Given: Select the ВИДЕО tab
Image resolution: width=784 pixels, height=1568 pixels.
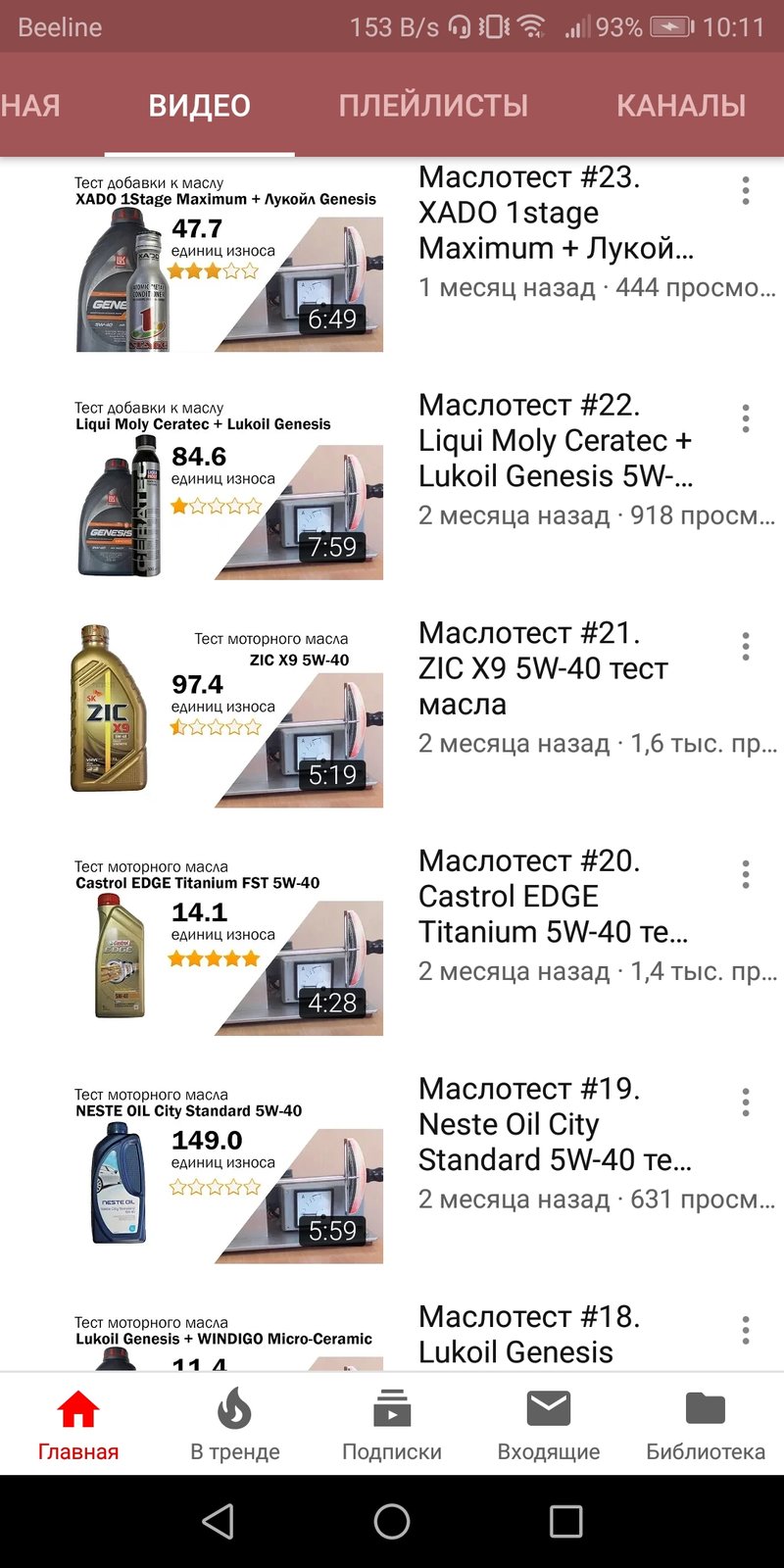Looking at the screenshot, I should click(200, 106).
